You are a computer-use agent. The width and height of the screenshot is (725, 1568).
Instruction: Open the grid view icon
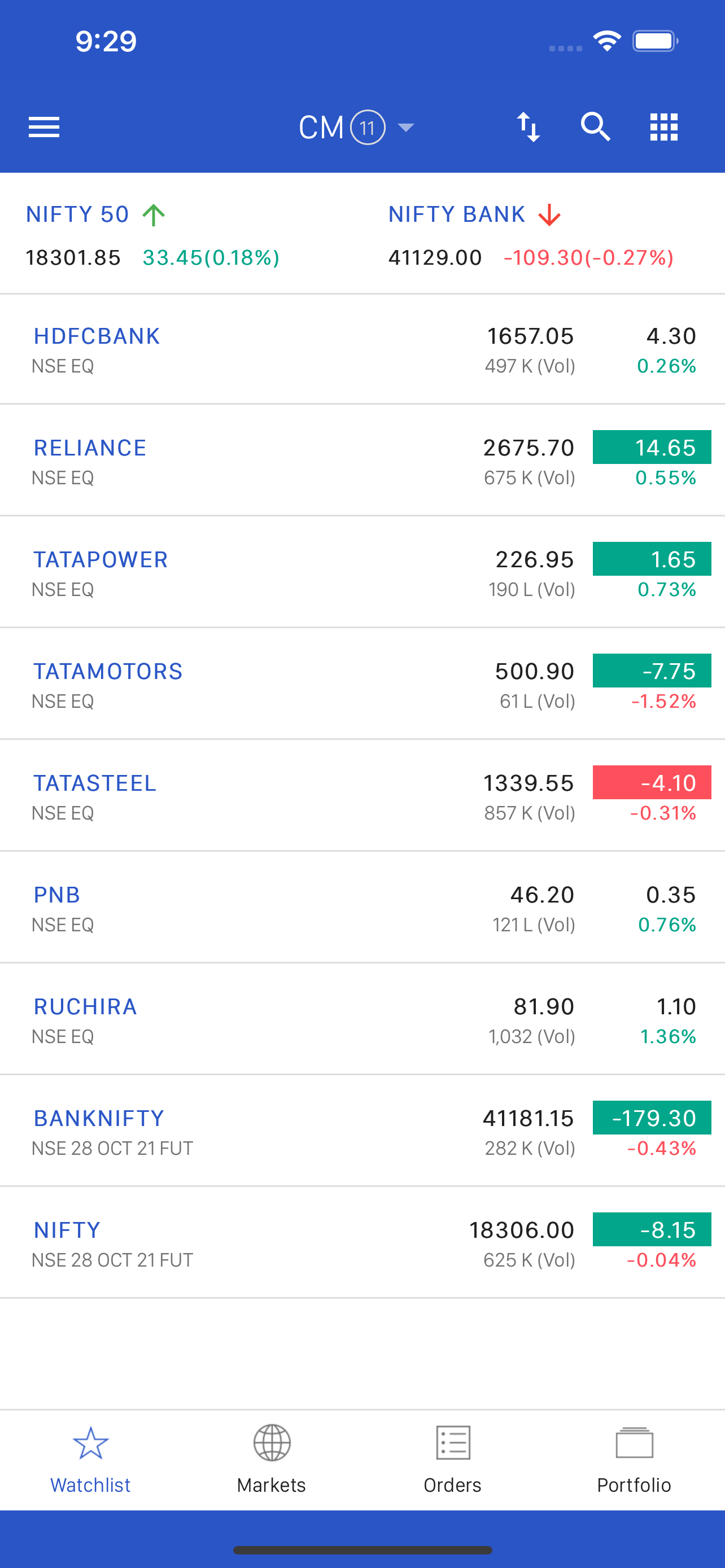point(663,127)
